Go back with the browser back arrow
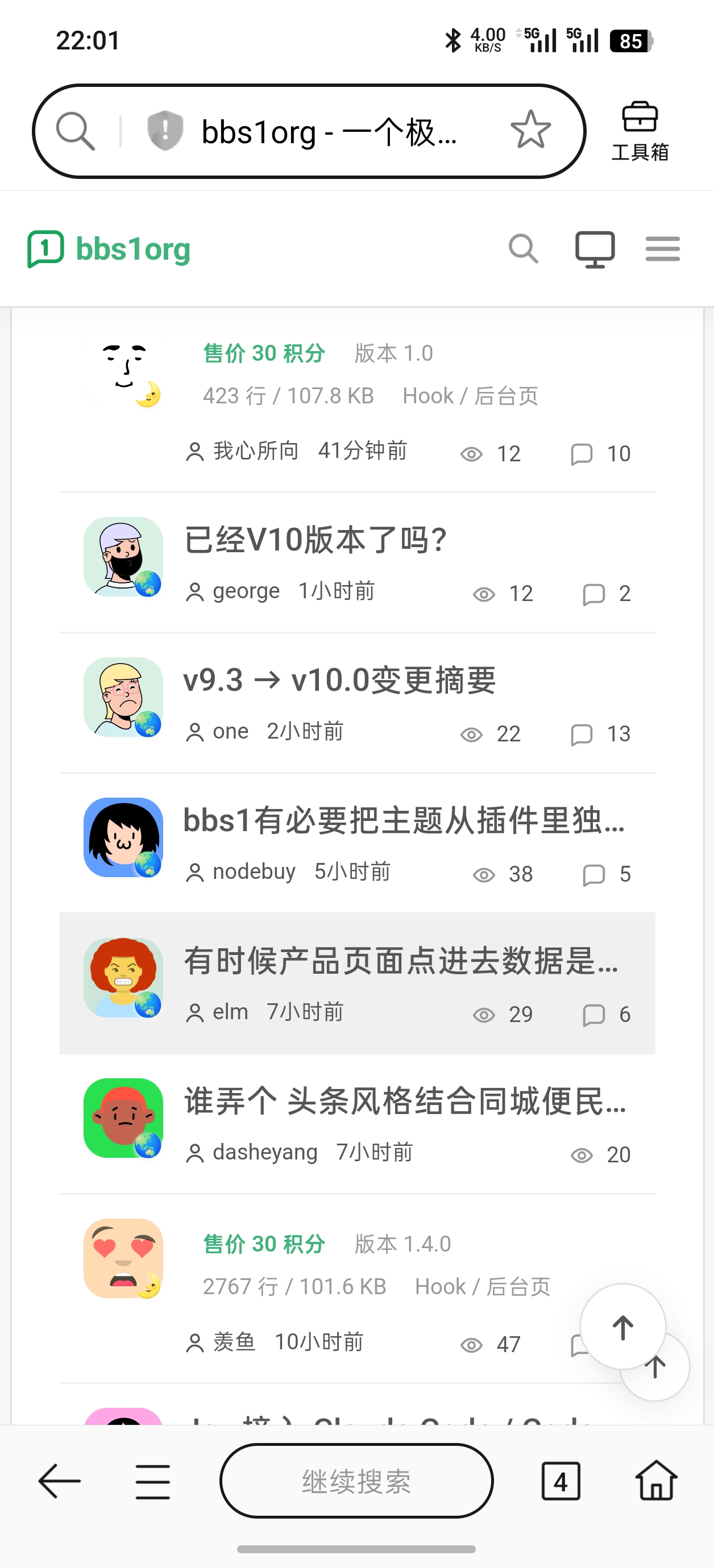This screenshot has width=714, height=1568. [60, 1481]
